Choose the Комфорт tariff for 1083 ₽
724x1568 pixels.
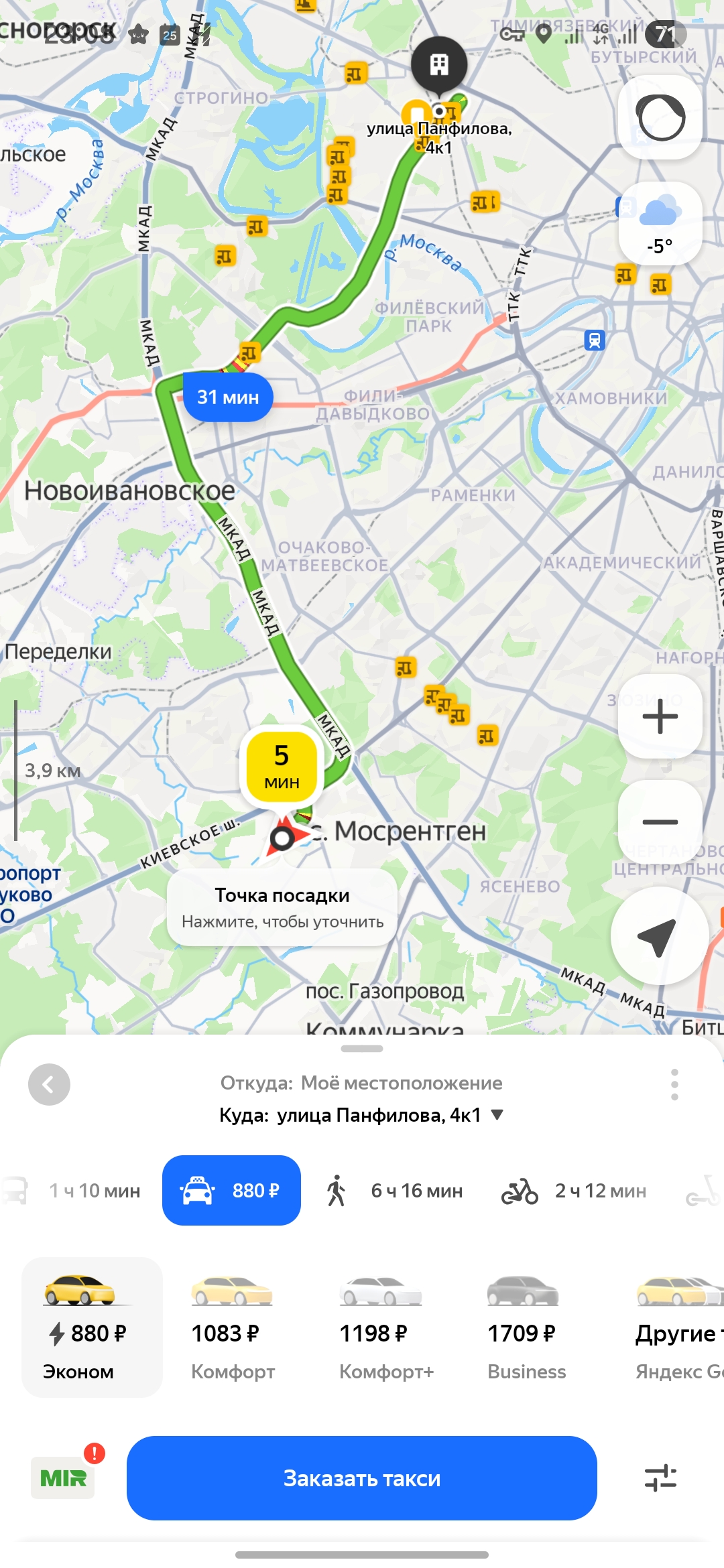click(233, 1327)
